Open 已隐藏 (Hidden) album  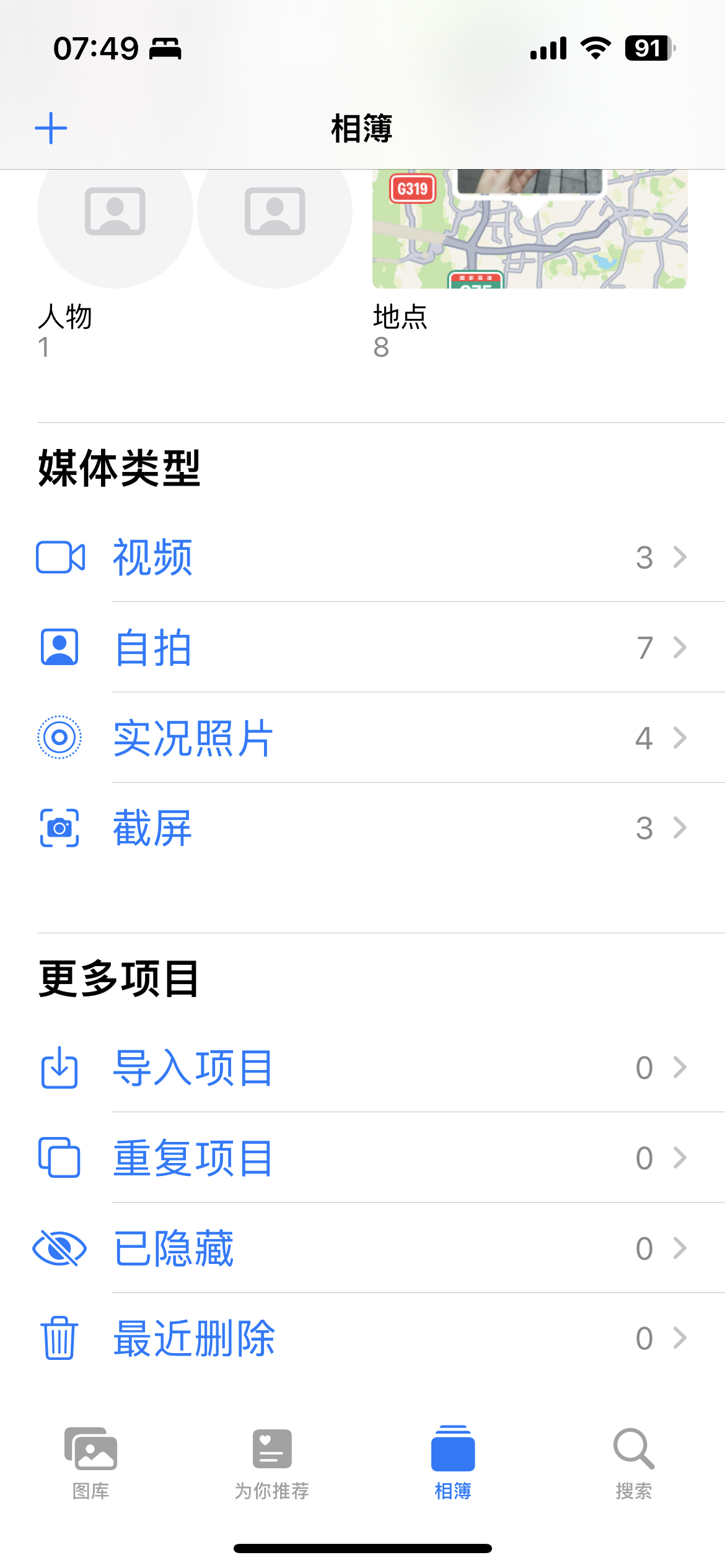[x=362, y=1248]
